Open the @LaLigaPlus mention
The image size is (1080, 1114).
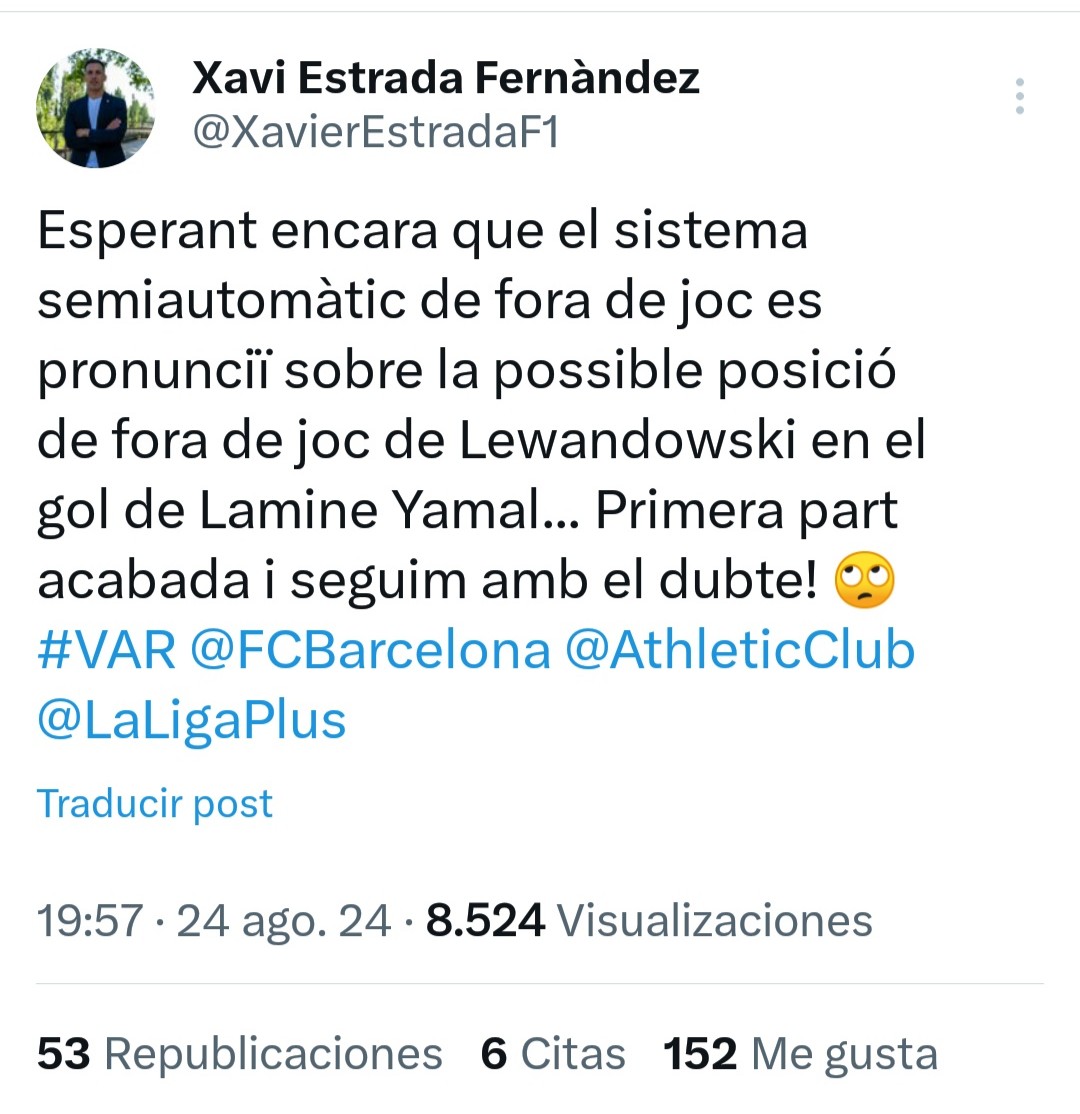(x=191, y=720)
